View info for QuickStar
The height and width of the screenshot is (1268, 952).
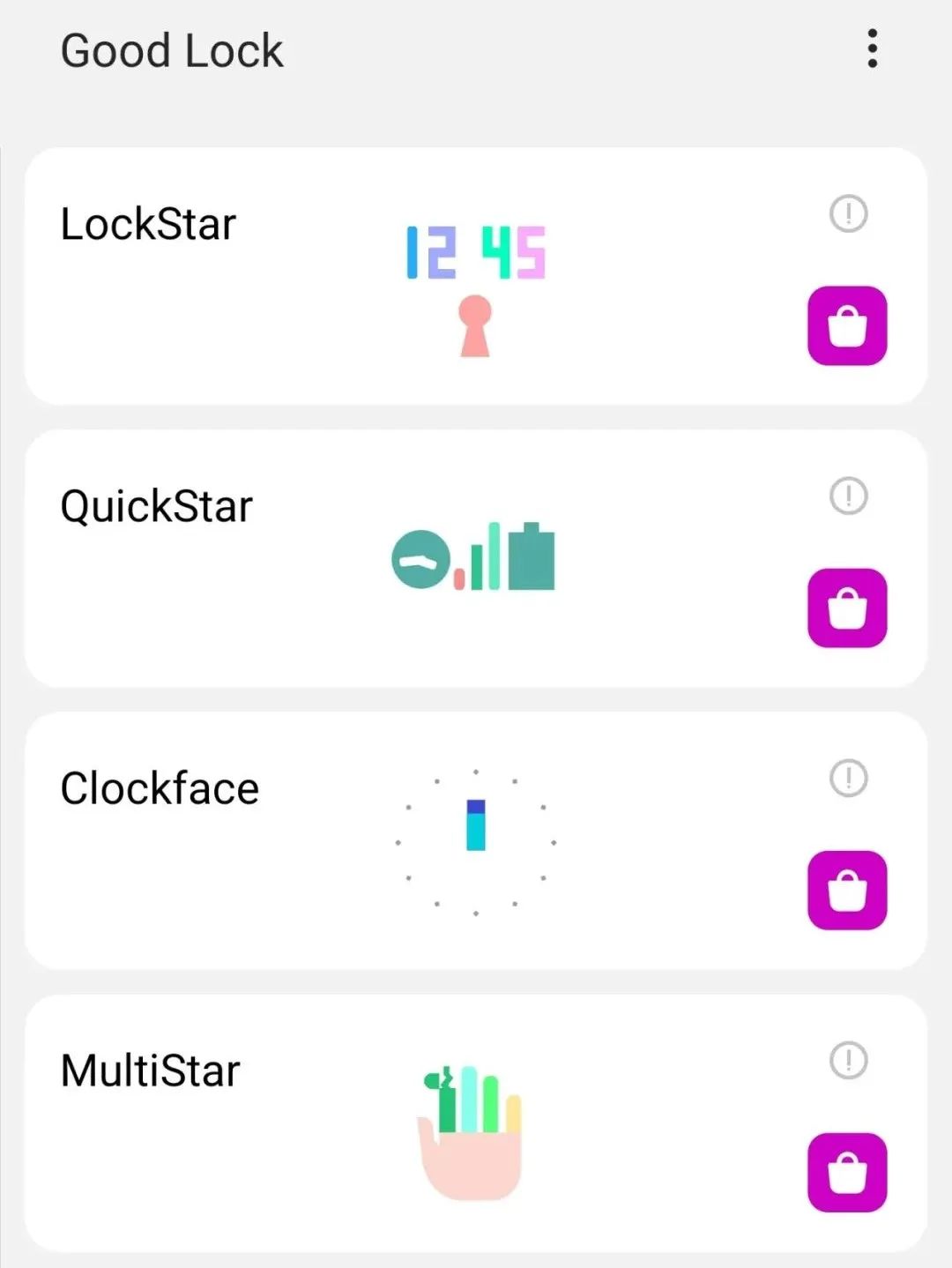pyautogui.click(x=848, y=496)
